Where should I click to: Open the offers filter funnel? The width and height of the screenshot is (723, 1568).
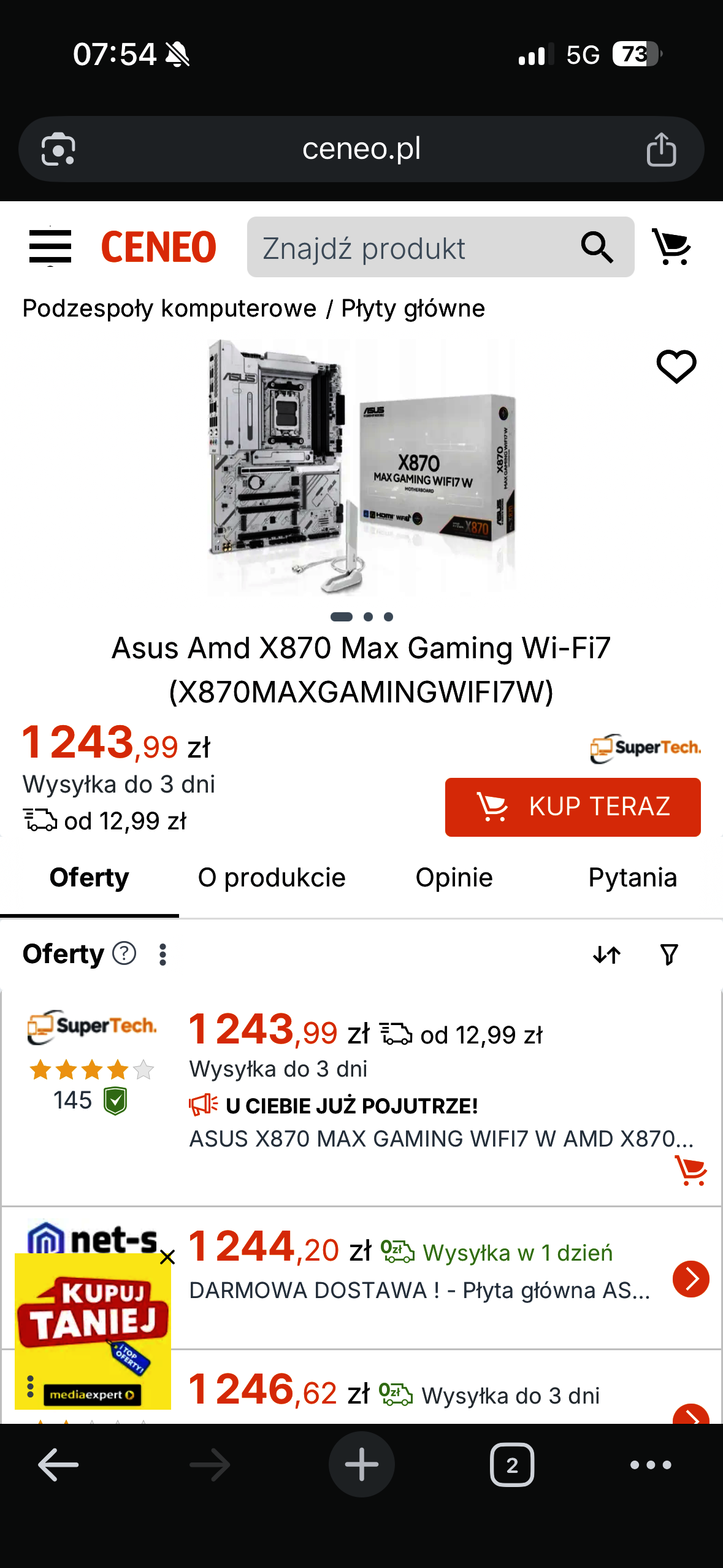[x=668, y=955]
